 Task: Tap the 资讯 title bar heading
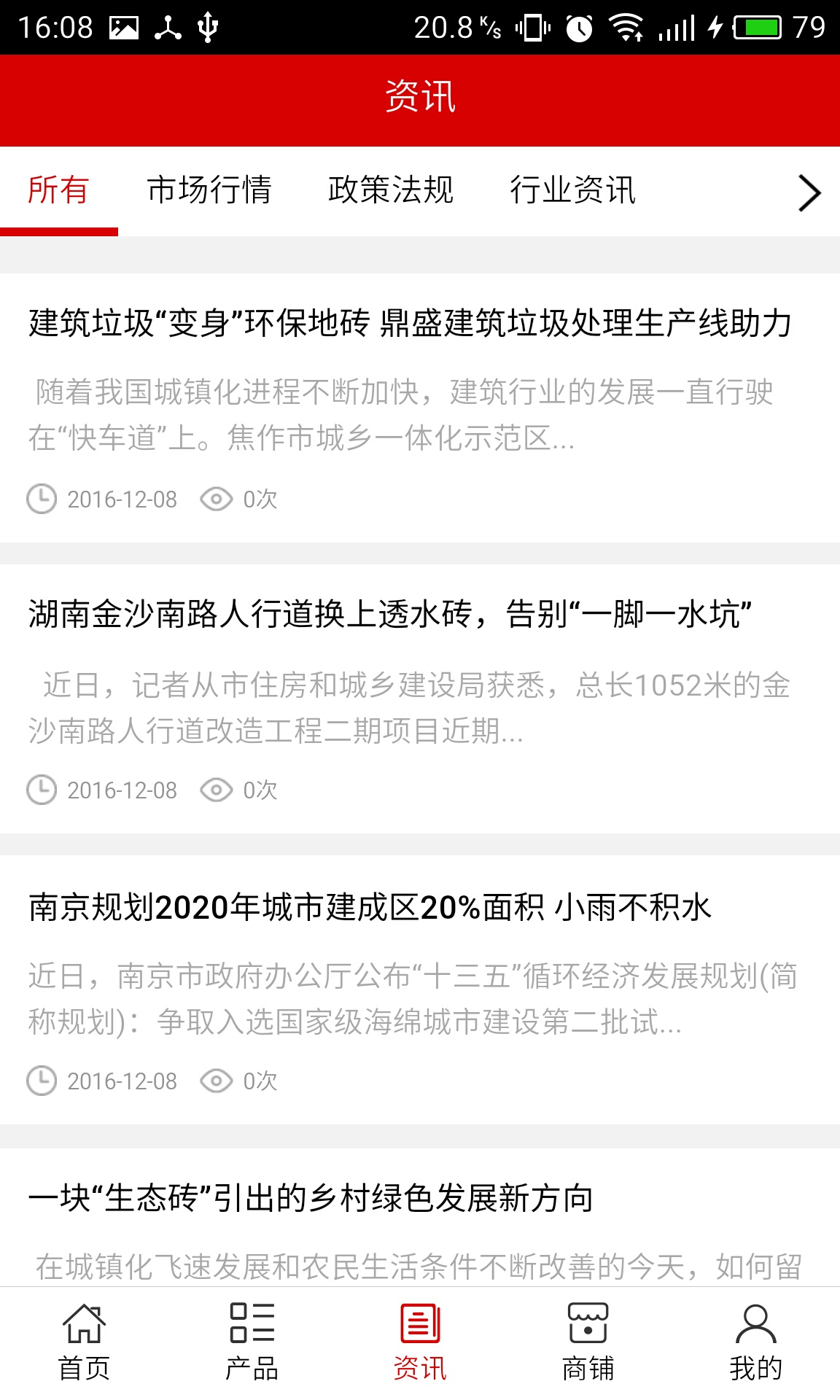tap(420, 98)
